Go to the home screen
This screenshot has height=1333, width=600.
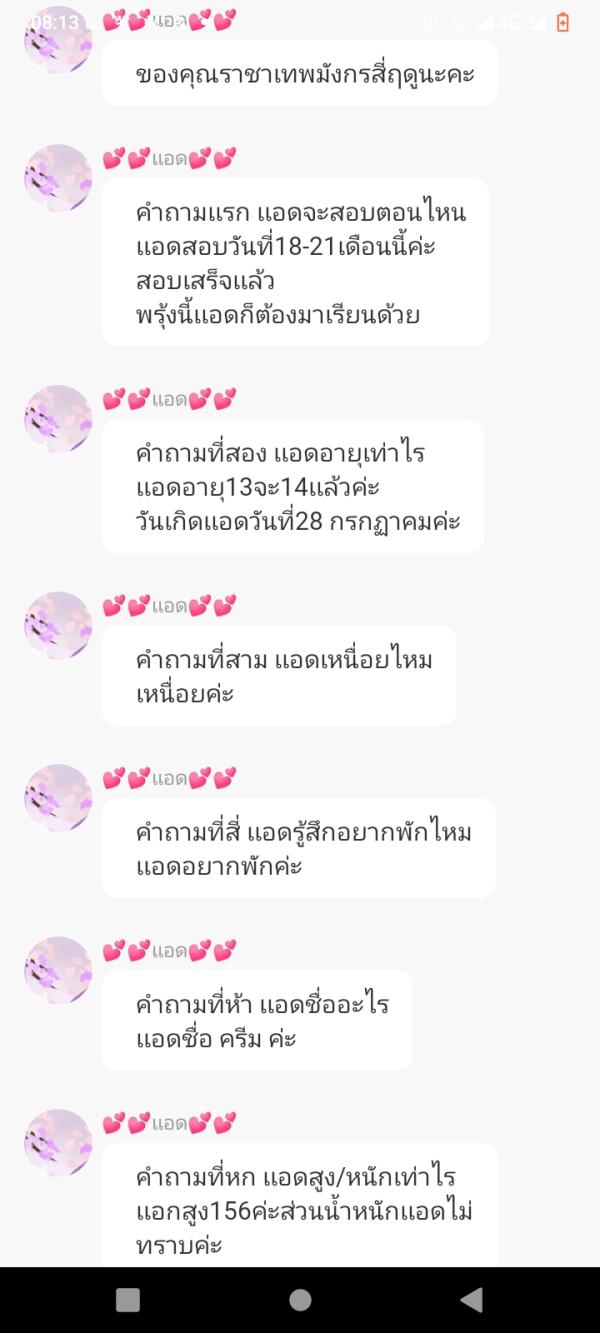[300, 1299]
